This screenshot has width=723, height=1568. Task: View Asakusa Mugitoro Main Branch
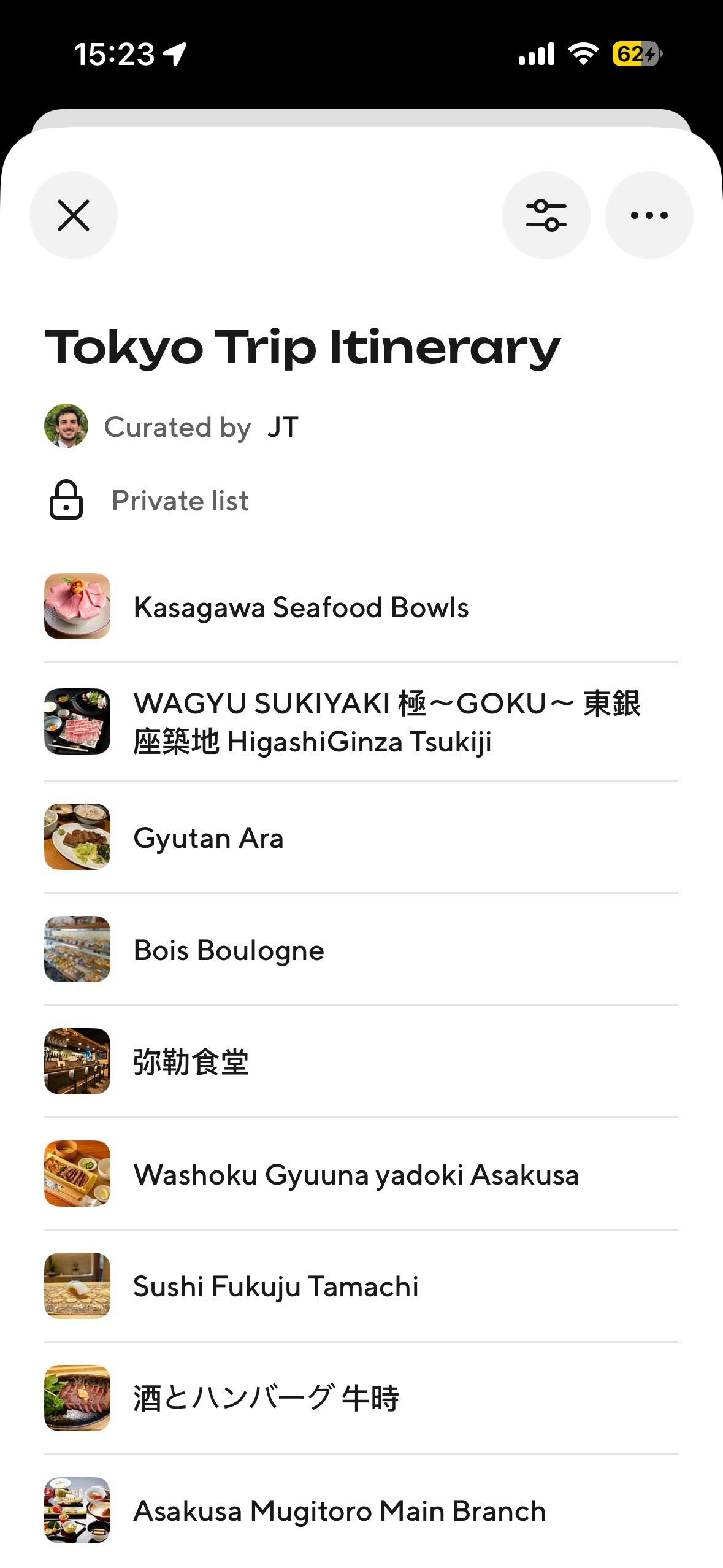[x=339, y=1511]
